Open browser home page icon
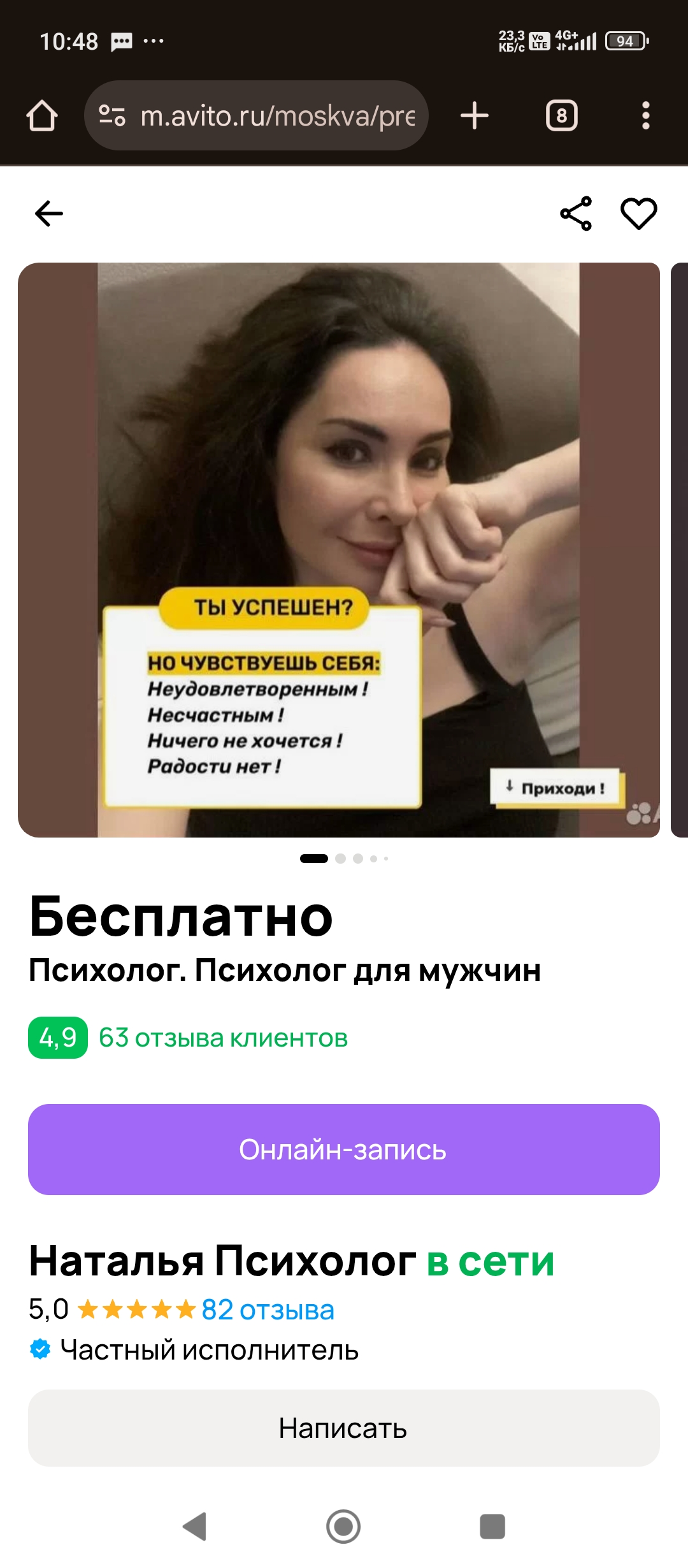Screen dimensions: 688x1568 tap(42, 116)
